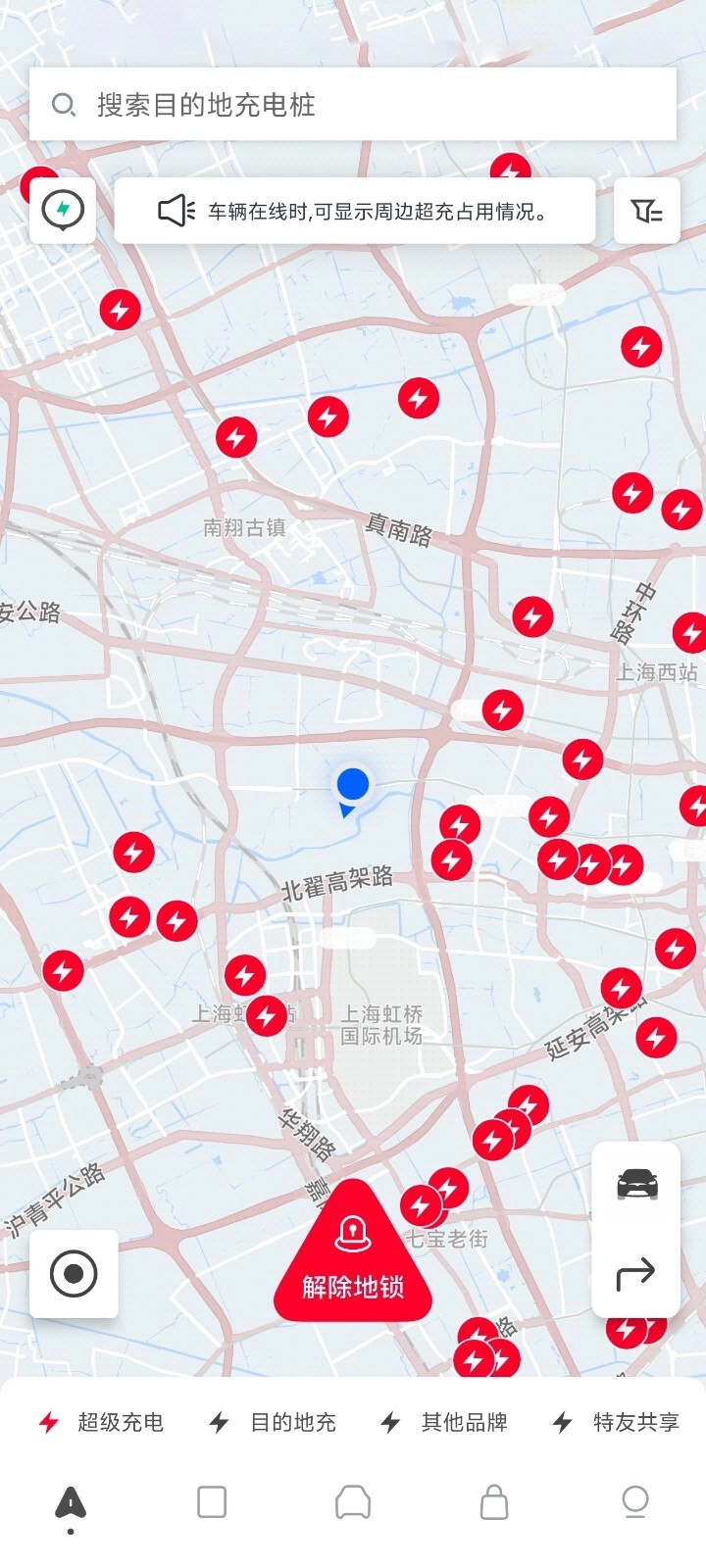Viewport: 706px width, 1568px height.
Task: Tap the 搜索目的地充电桩 search field
Action: click(353, 103)
